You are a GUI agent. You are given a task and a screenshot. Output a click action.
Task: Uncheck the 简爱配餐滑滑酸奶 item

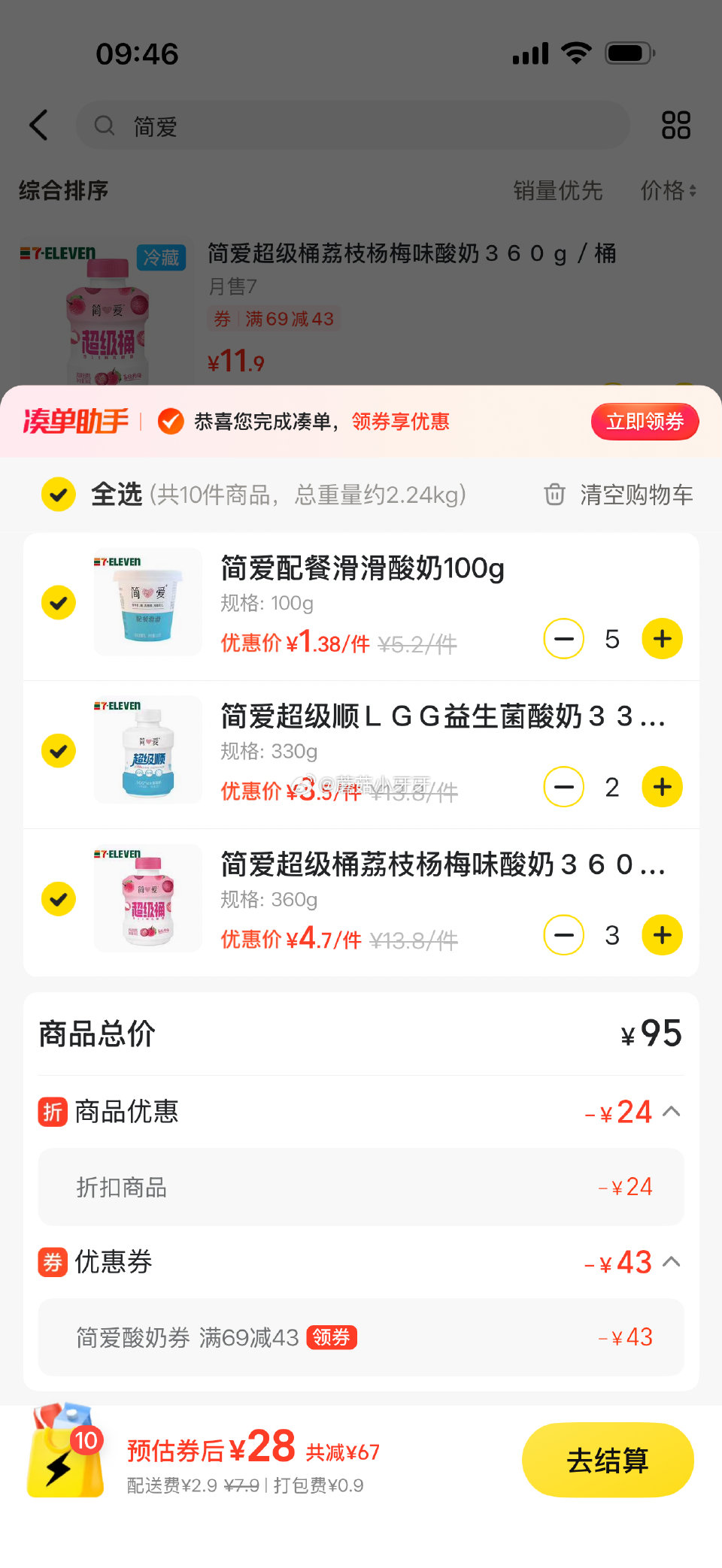coord(58,603)
